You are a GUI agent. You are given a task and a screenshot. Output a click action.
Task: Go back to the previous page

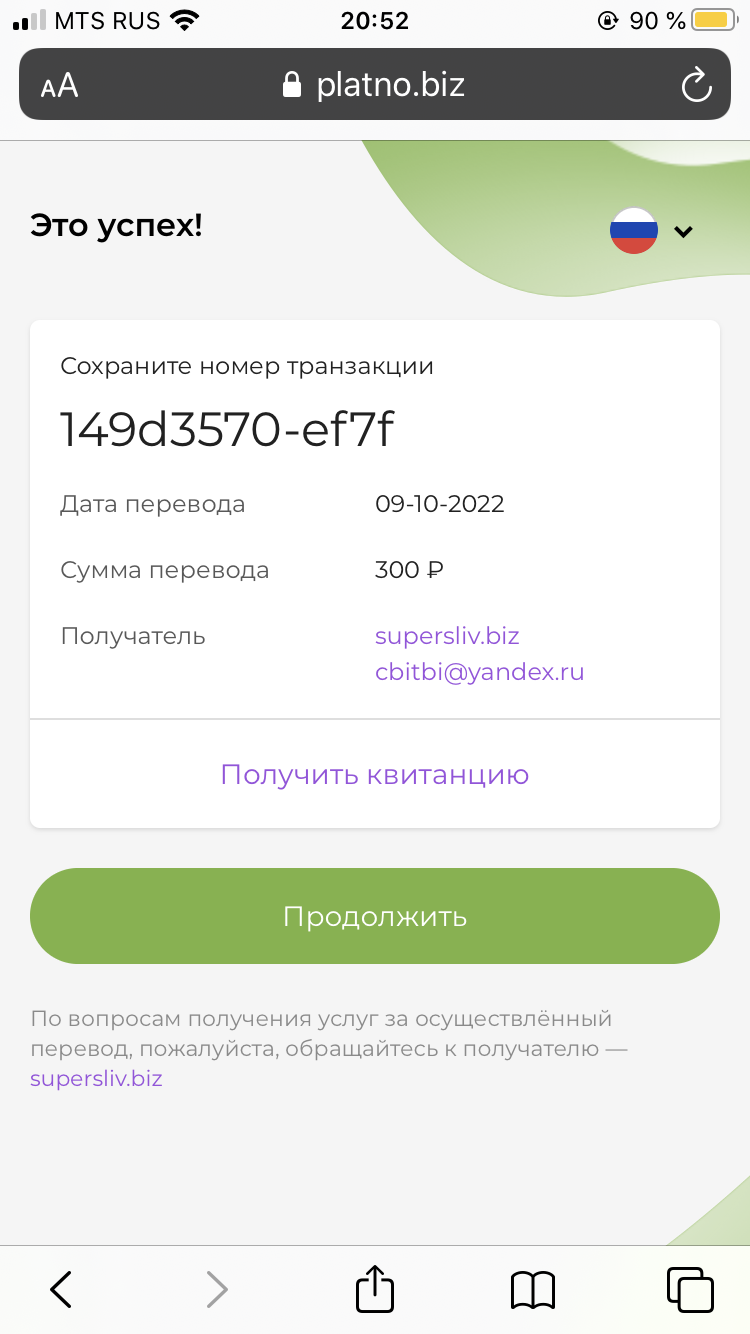61,1290
